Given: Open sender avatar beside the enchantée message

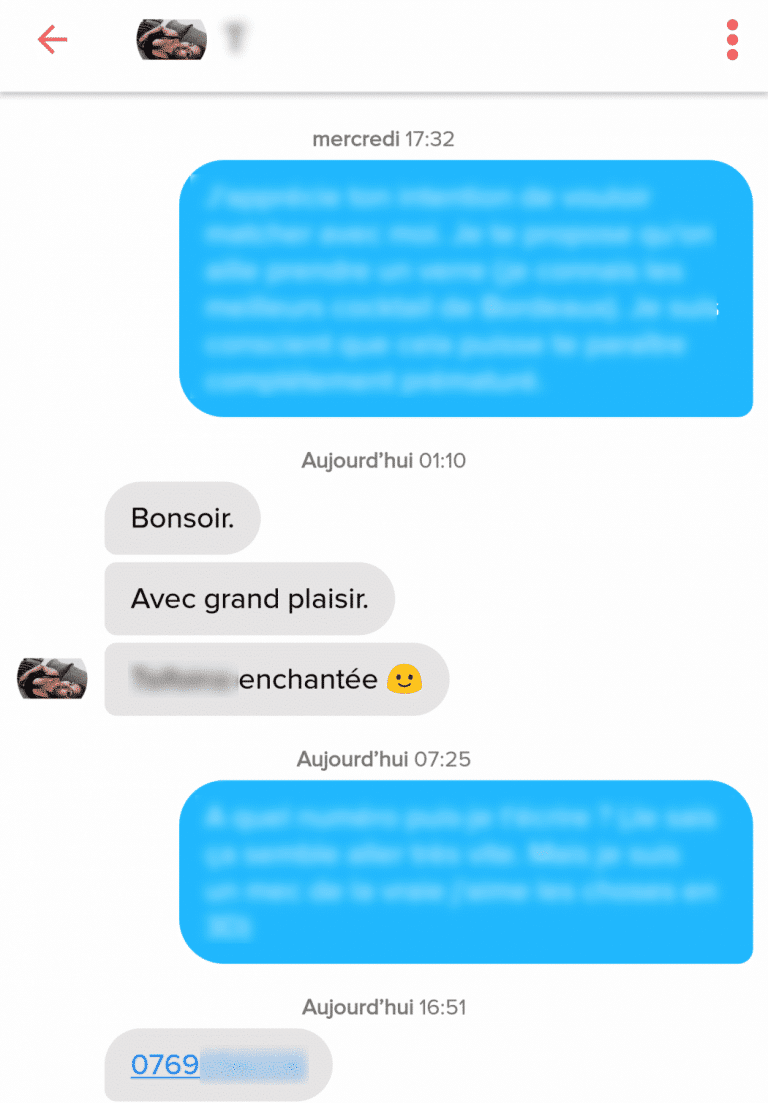Looking at the screenshot, I should pyautogui.click(x=52, y=679).
